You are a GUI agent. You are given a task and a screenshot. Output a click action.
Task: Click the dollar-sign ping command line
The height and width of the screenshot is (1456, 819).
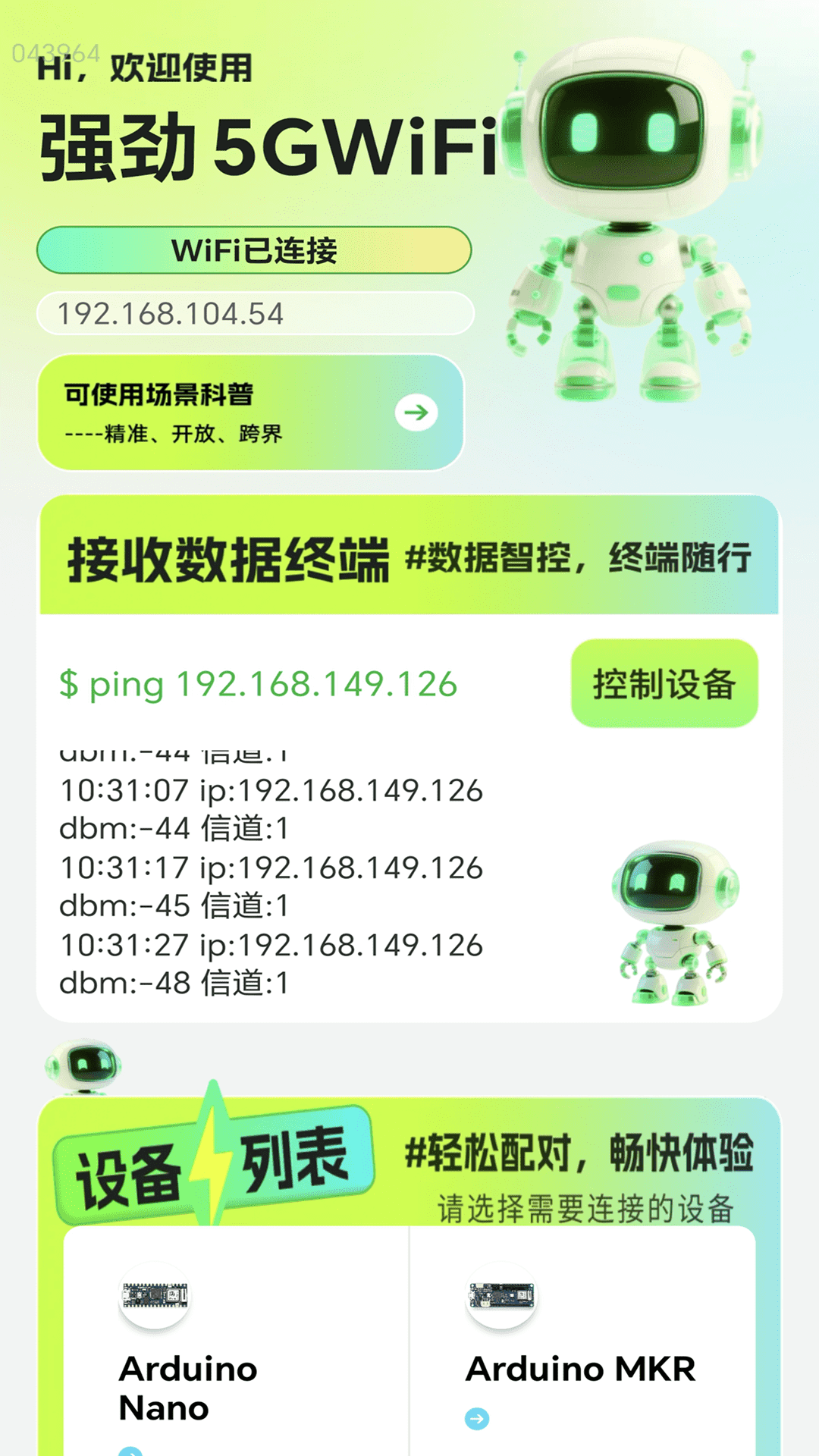pos(258,685)
